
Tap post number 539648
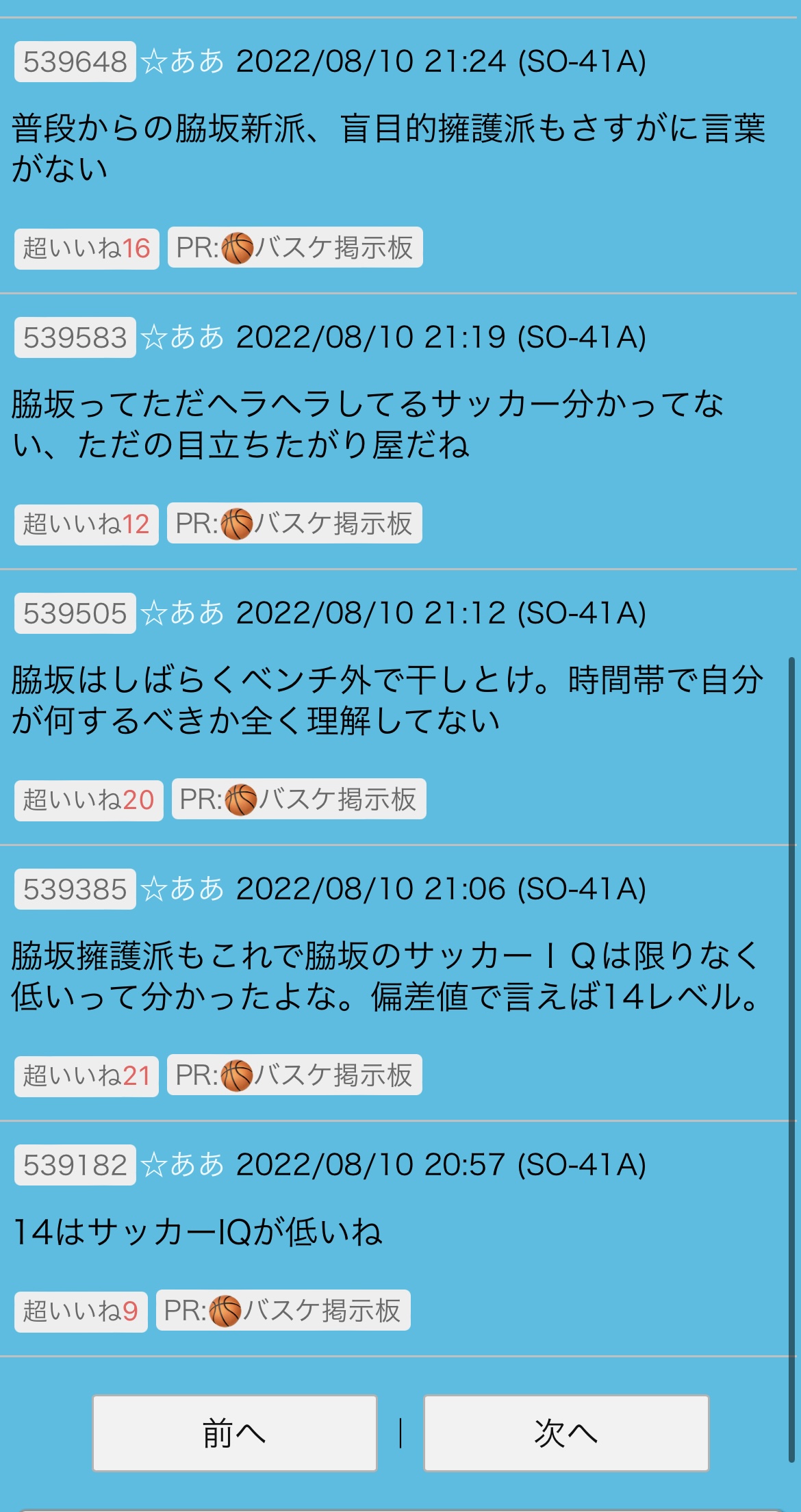75,62
